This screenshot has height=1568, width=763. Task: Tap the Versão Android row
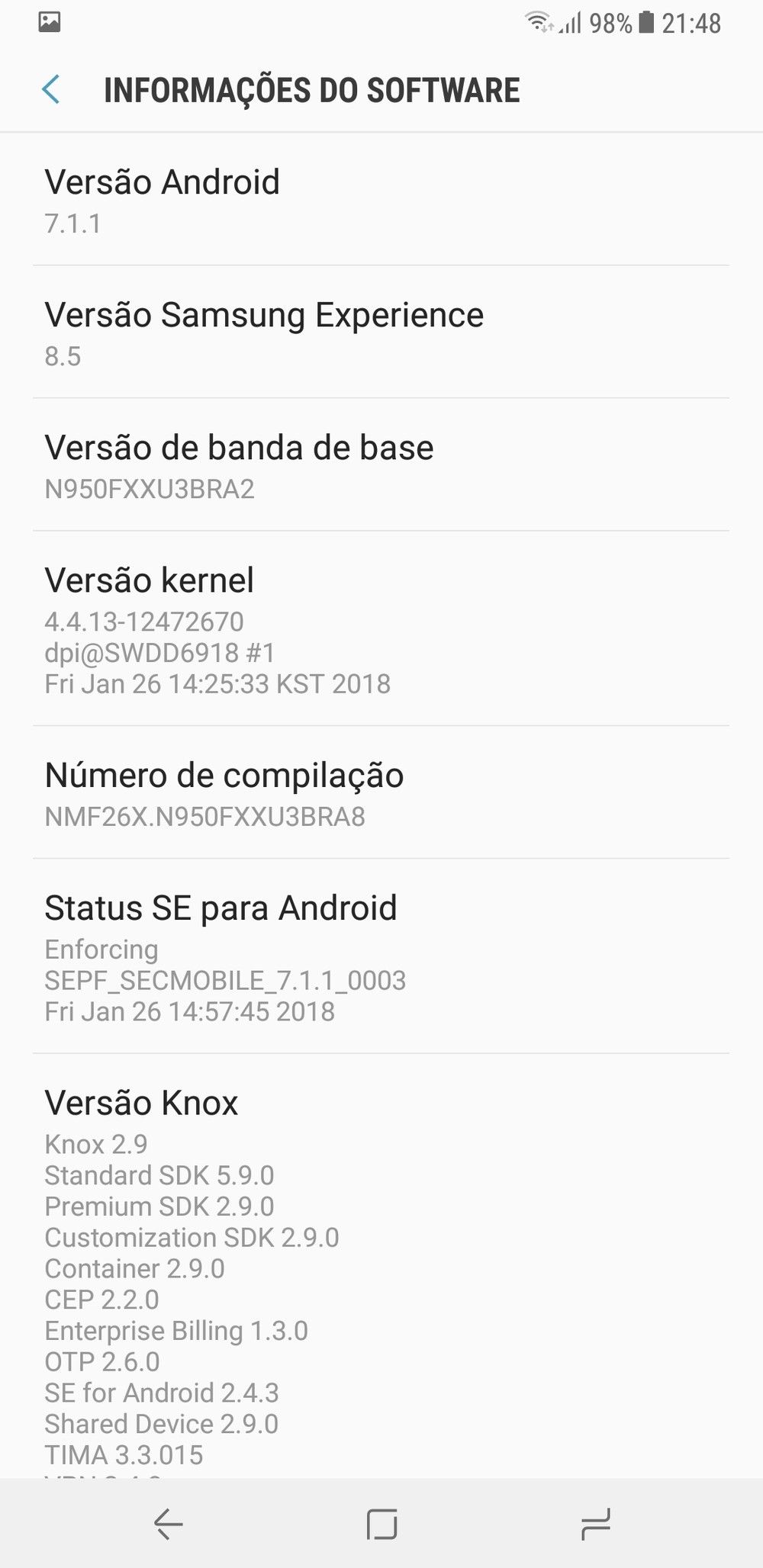(380, 201)
